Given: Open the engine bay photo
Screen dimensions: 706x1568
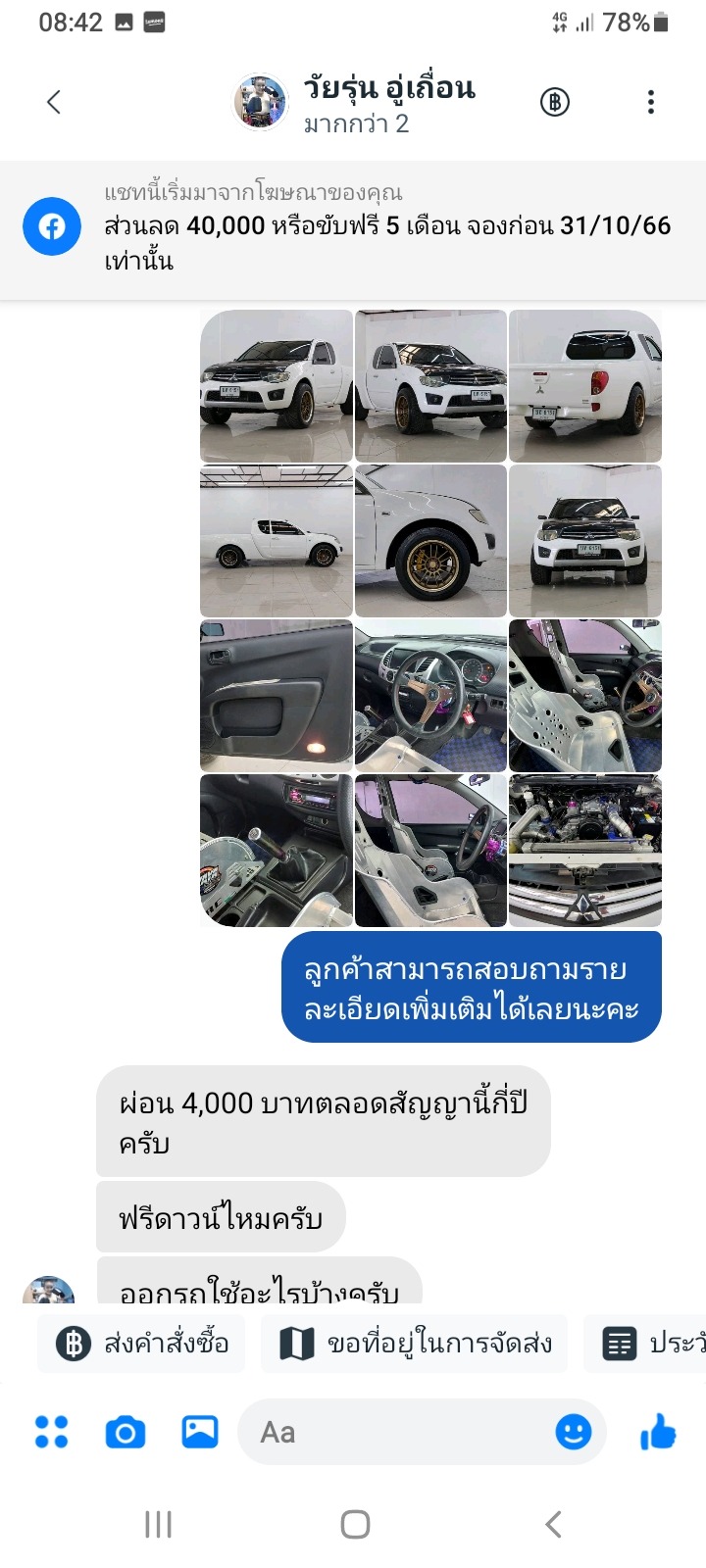Looking at the screenshot, I should 585,851.
